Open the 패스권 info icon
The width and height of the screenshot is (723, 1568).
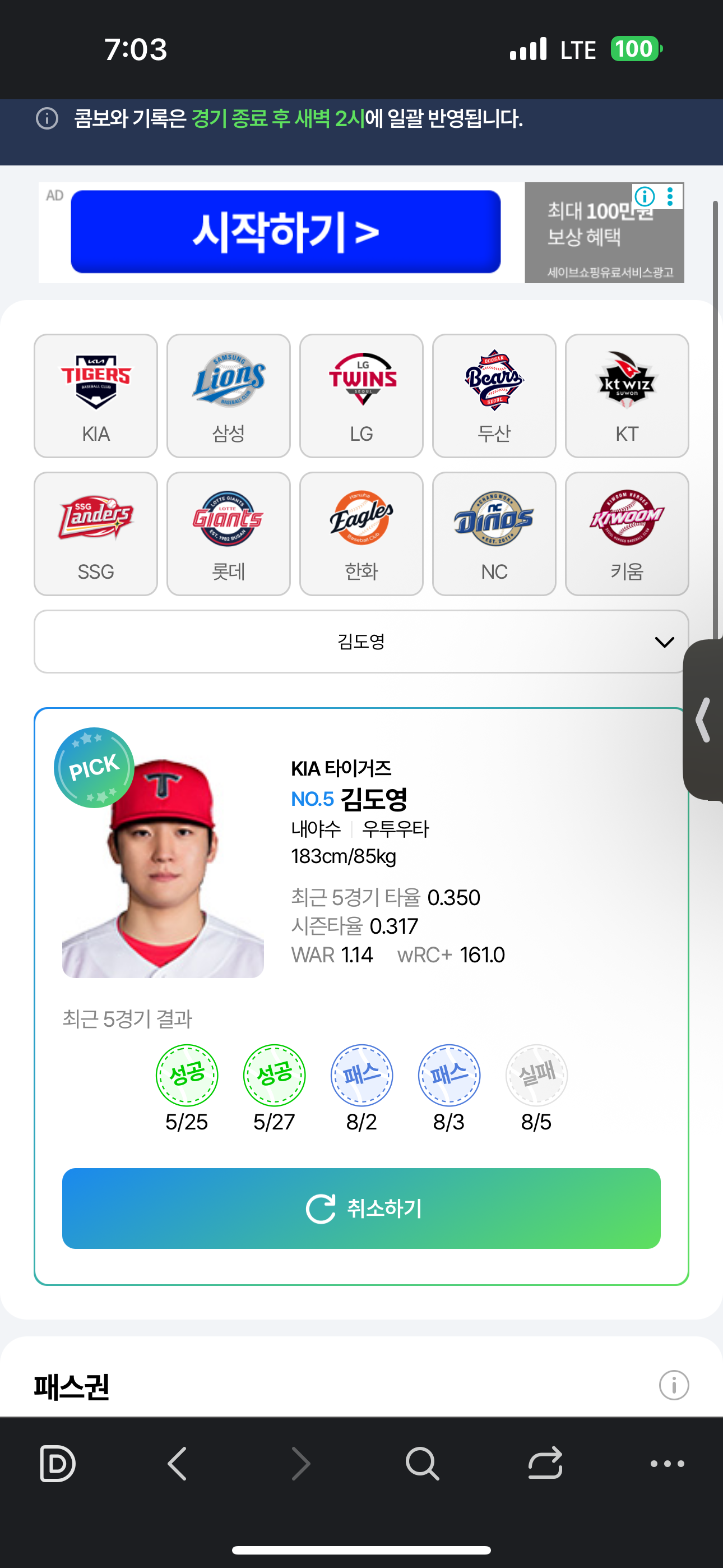point(674,1386)
